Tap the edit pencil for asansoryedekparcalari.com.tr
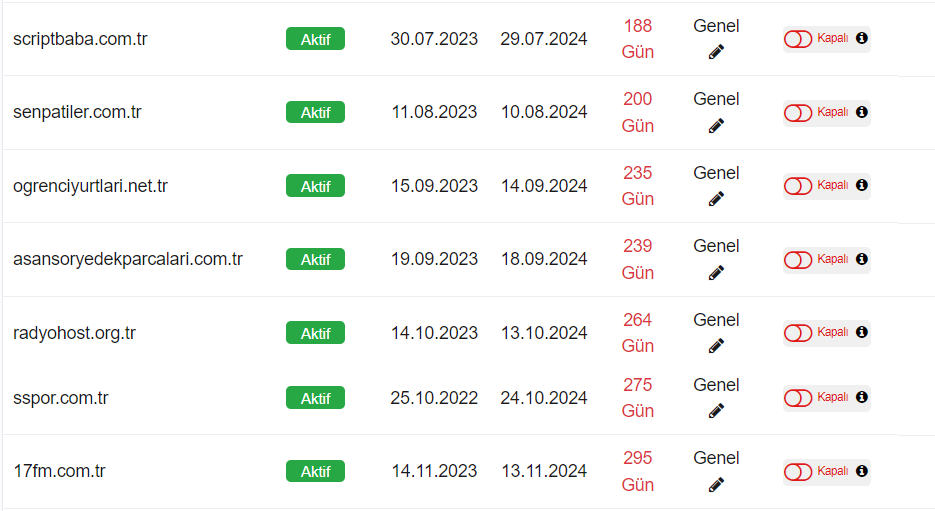 [x=716, y=273]
